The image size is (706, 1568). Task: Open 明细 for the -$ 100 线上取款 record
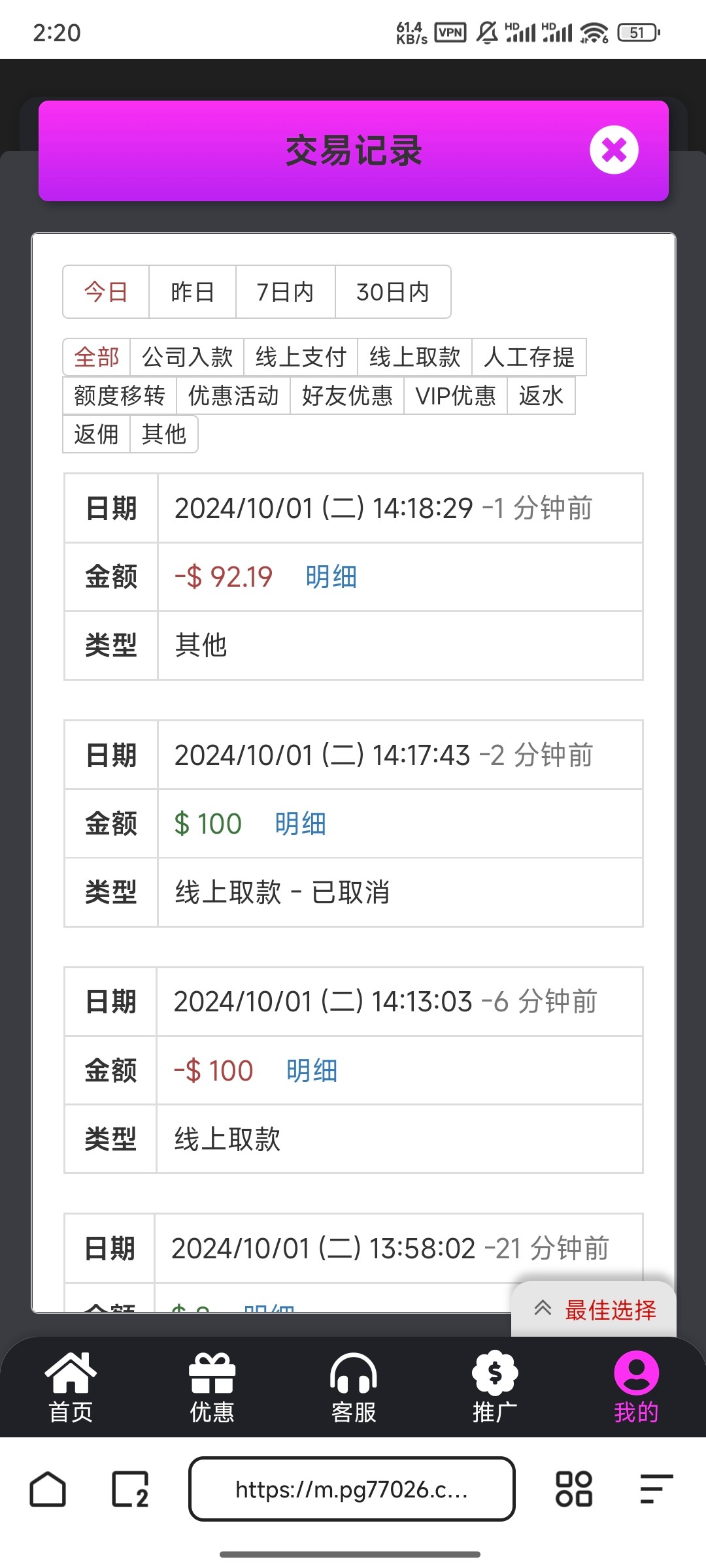pyautogui.click(x=312, y=1071)
